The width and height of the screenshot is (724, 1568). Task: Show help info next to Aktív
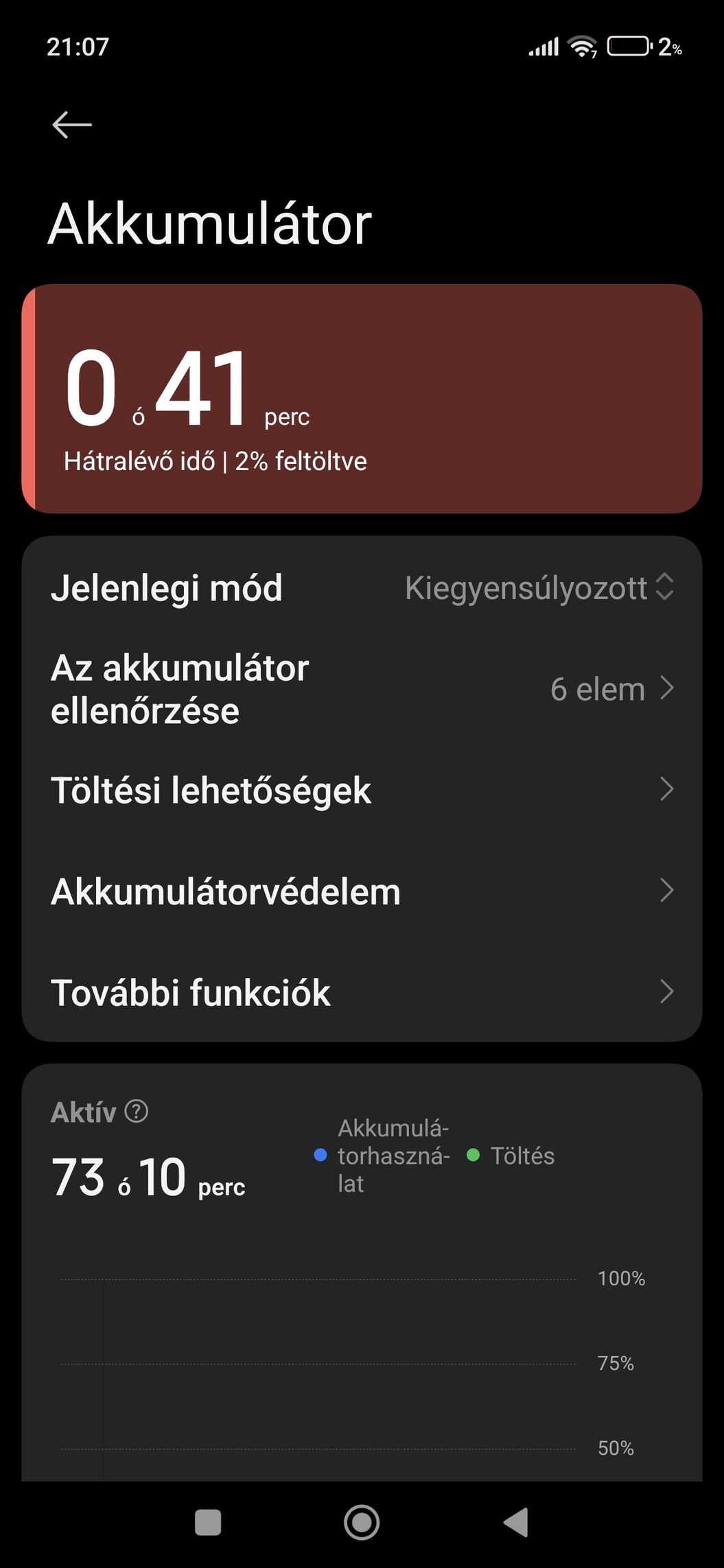click(137, 1111)
